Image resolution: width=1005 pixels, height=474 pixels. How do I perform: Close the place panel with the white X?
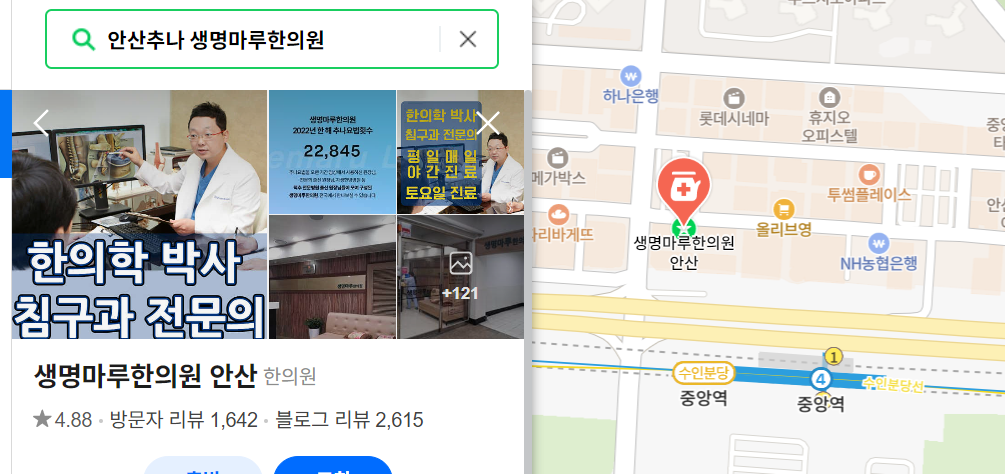488,123
